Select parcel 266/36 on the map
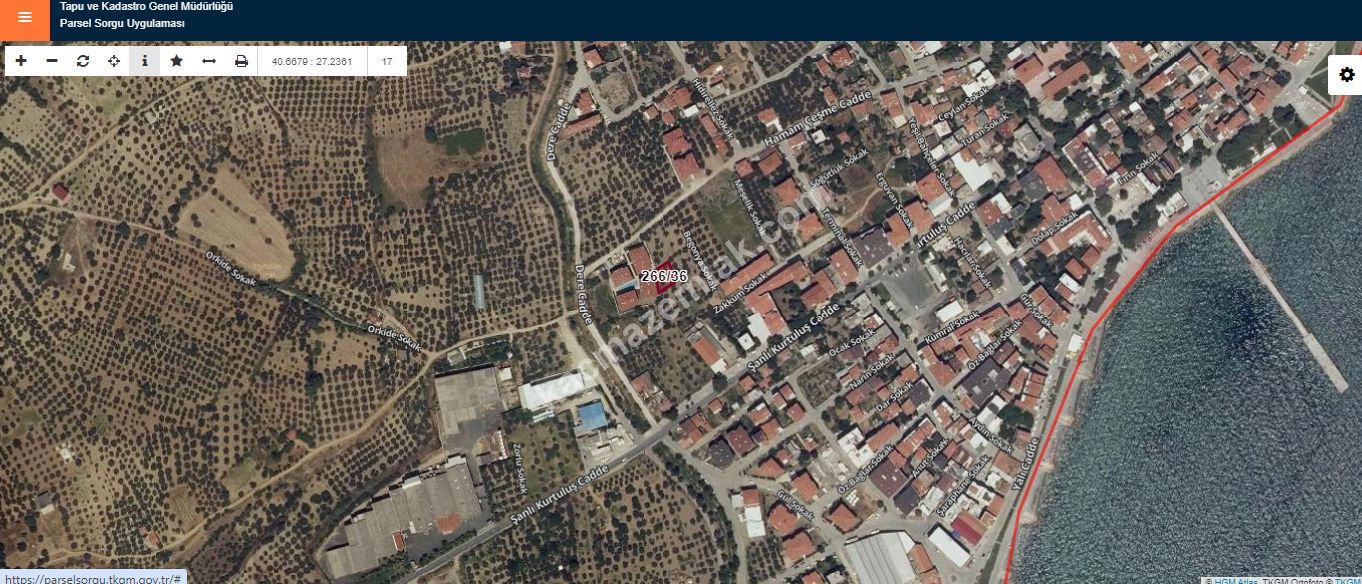This screenshot has height=584, width=1362. 664,276
